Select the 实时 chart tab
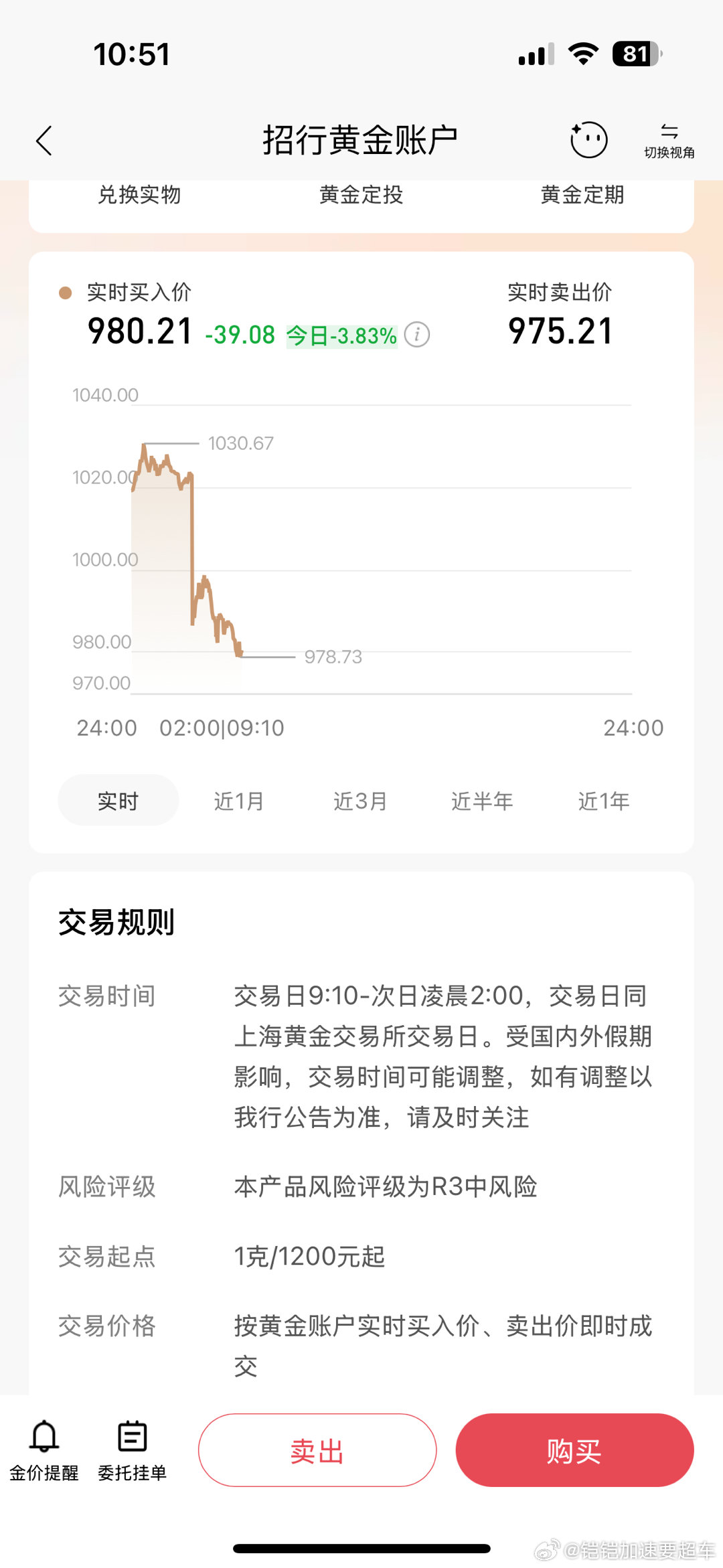Viewport: 723px width, 1568px height. [118, 800]
